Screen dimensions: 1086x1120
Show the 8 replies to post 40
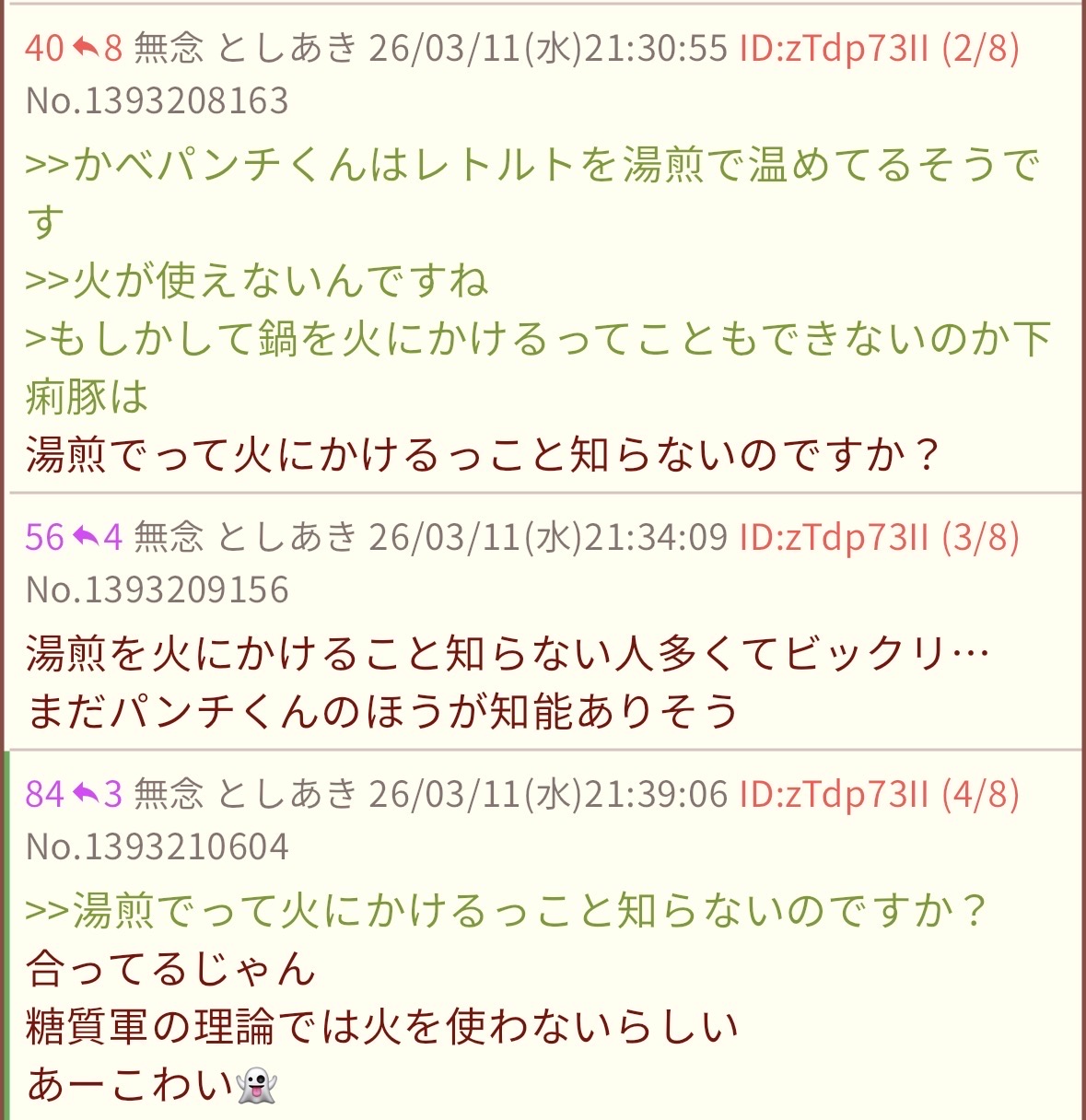point(99,47)
